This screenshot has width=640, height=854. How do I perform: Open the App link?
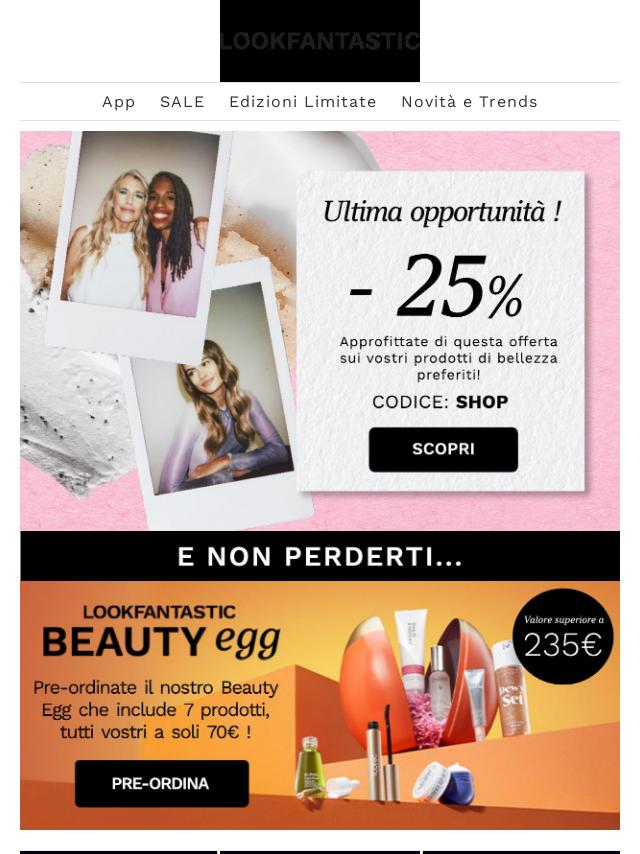(118, 102)
